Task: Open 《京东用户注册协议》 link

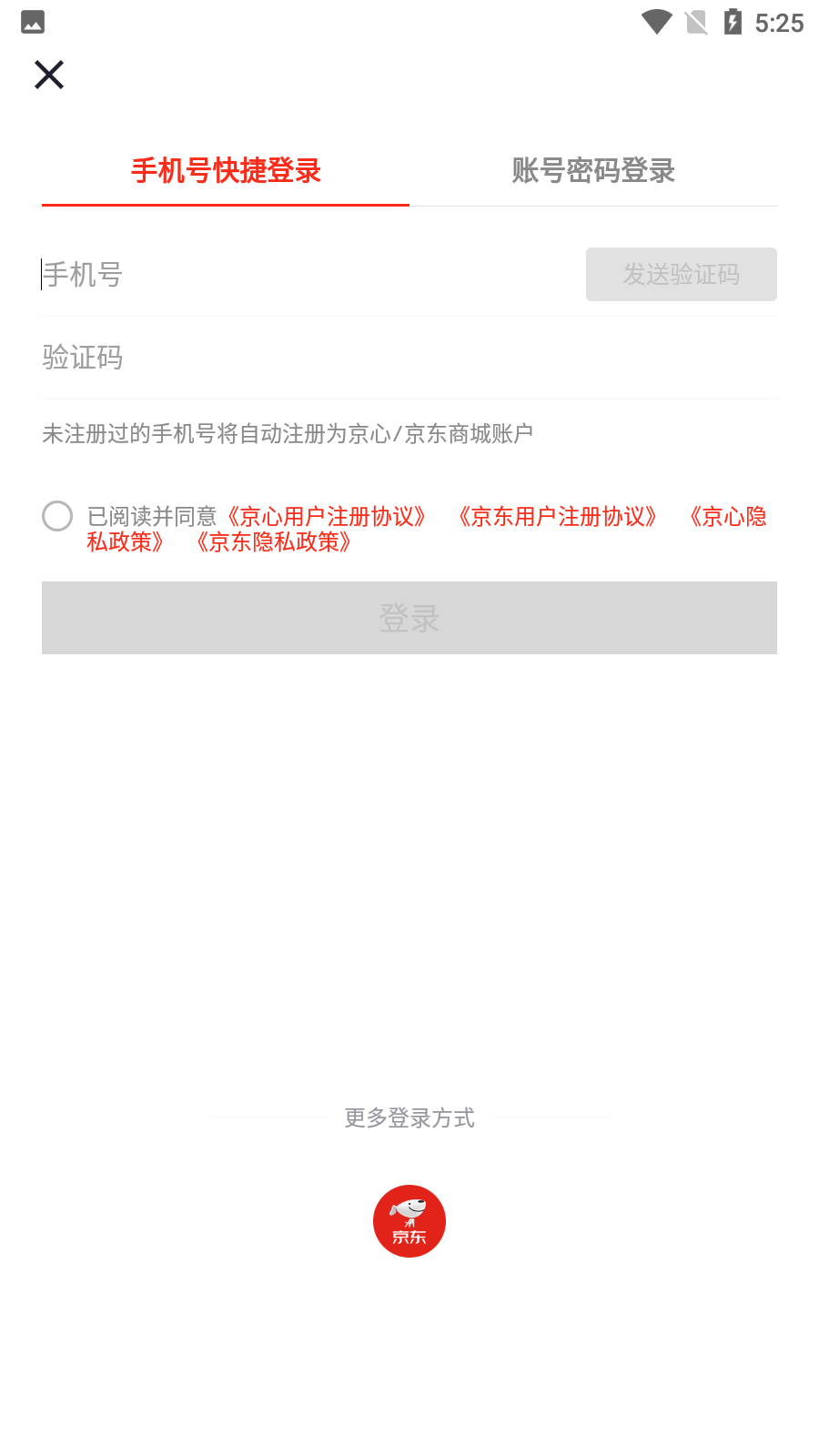Action: (557, 516)
